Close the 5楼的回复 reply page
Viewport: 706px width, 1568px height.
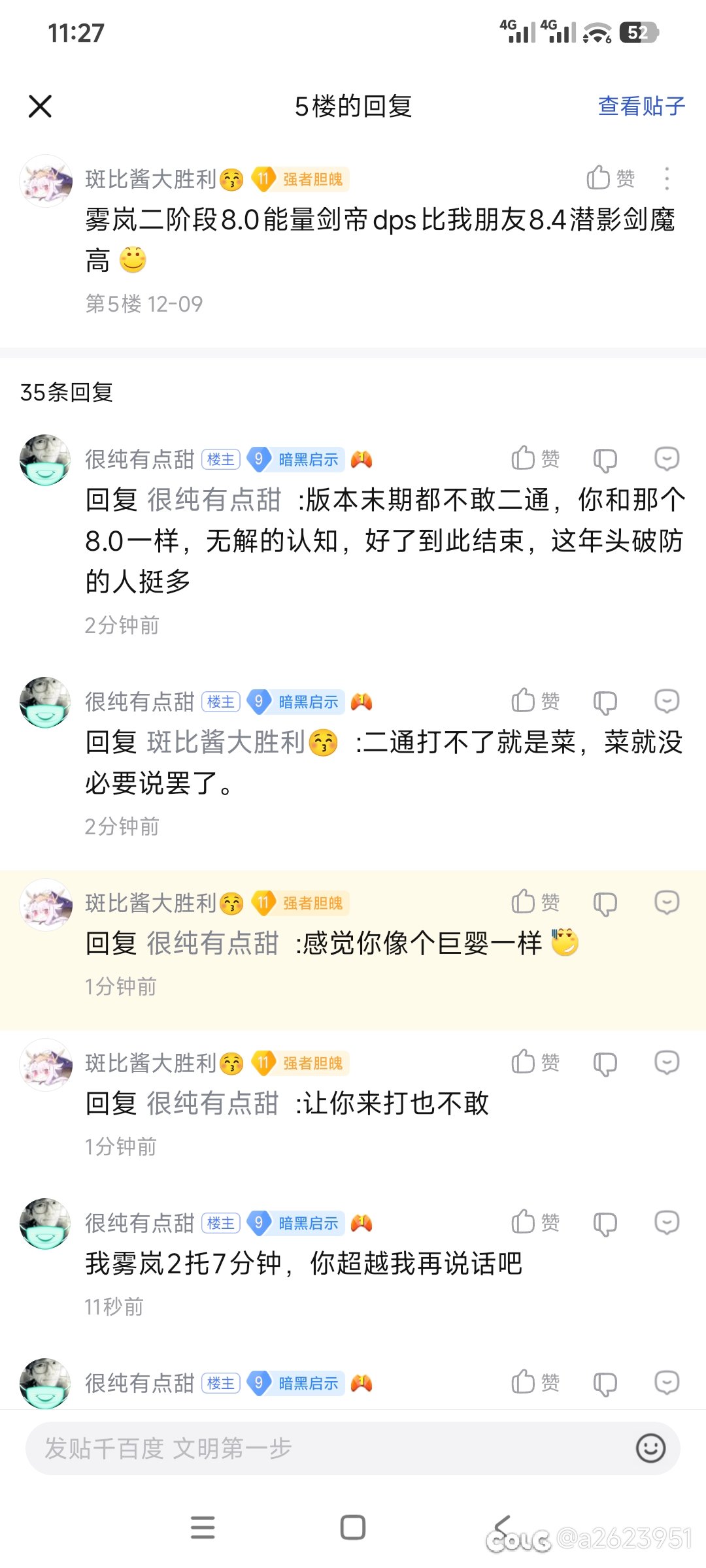pos(40,106)
